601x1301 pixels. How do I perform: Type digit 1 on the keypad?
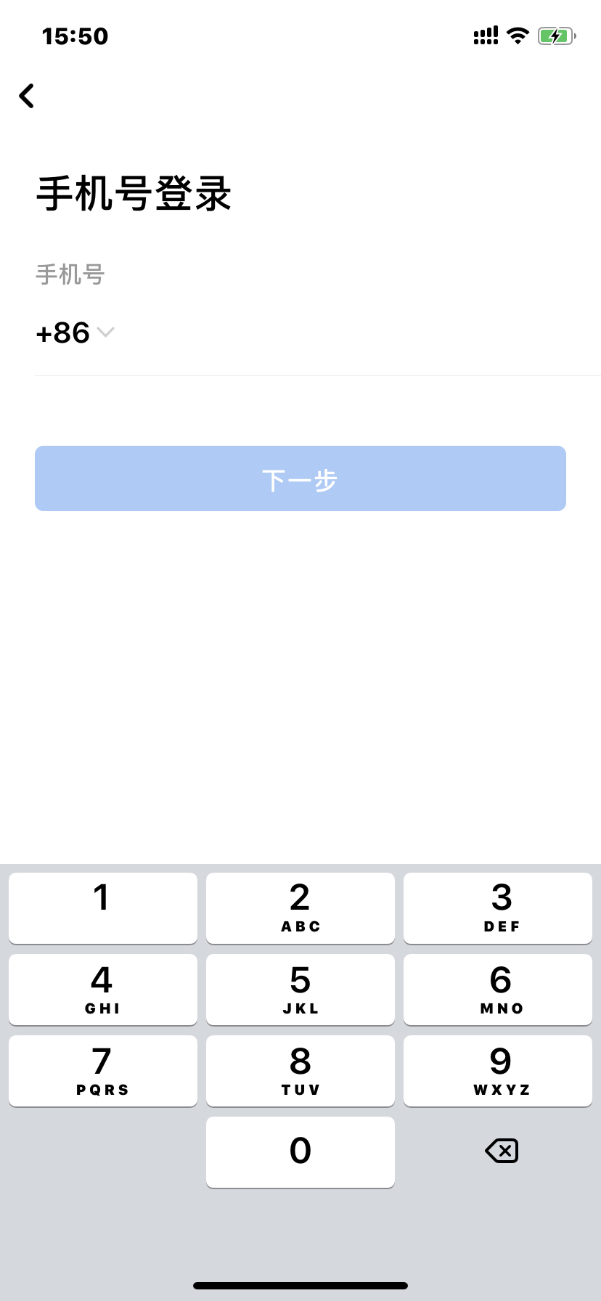point(103,908)
